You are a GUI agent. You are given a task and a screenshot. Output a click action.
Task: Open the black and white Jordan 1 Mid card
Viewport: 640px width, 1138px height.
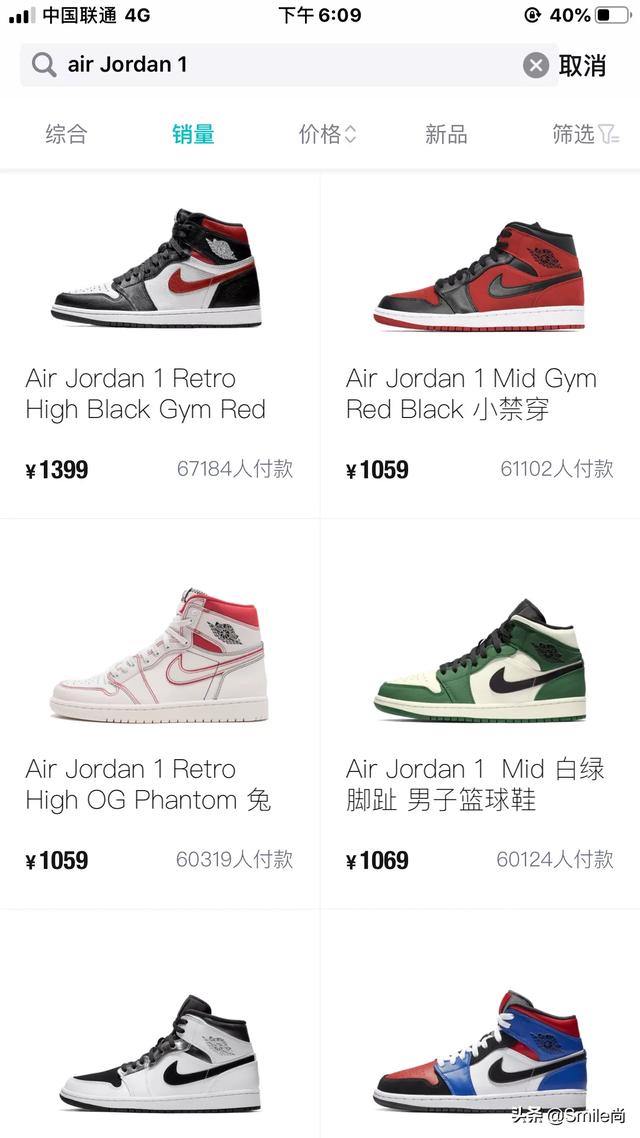point(160,1024)
